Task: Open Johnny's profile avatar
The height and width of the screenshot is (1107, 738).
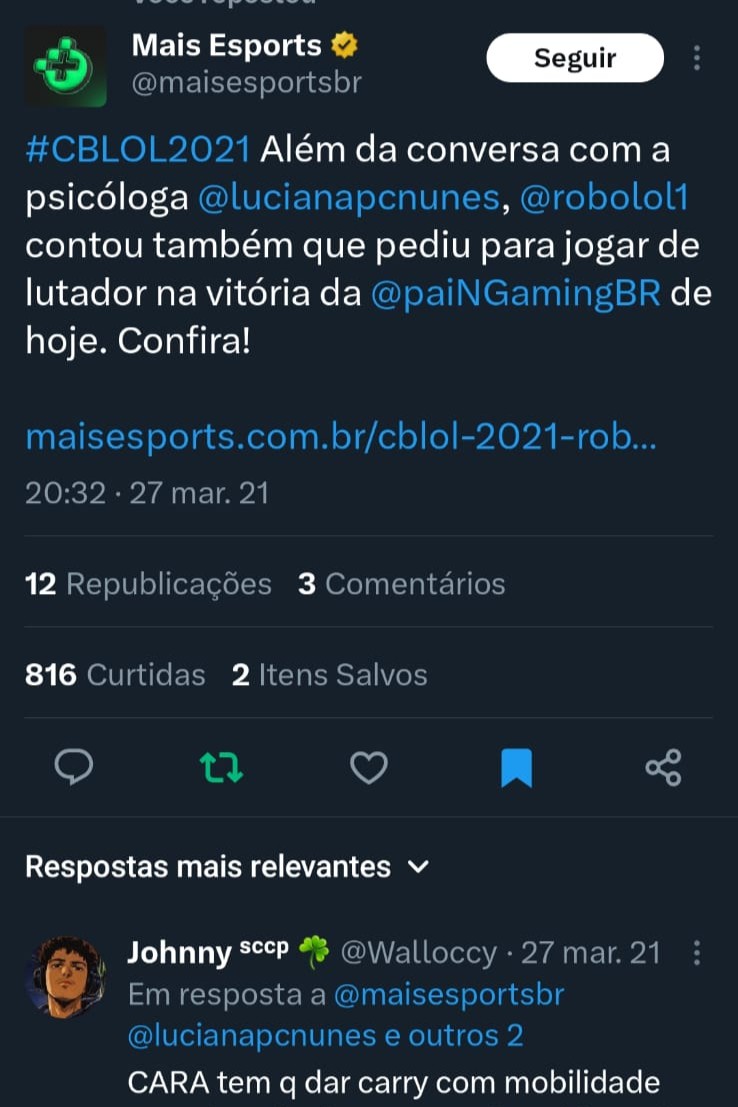Action: (x=66, y=977)
